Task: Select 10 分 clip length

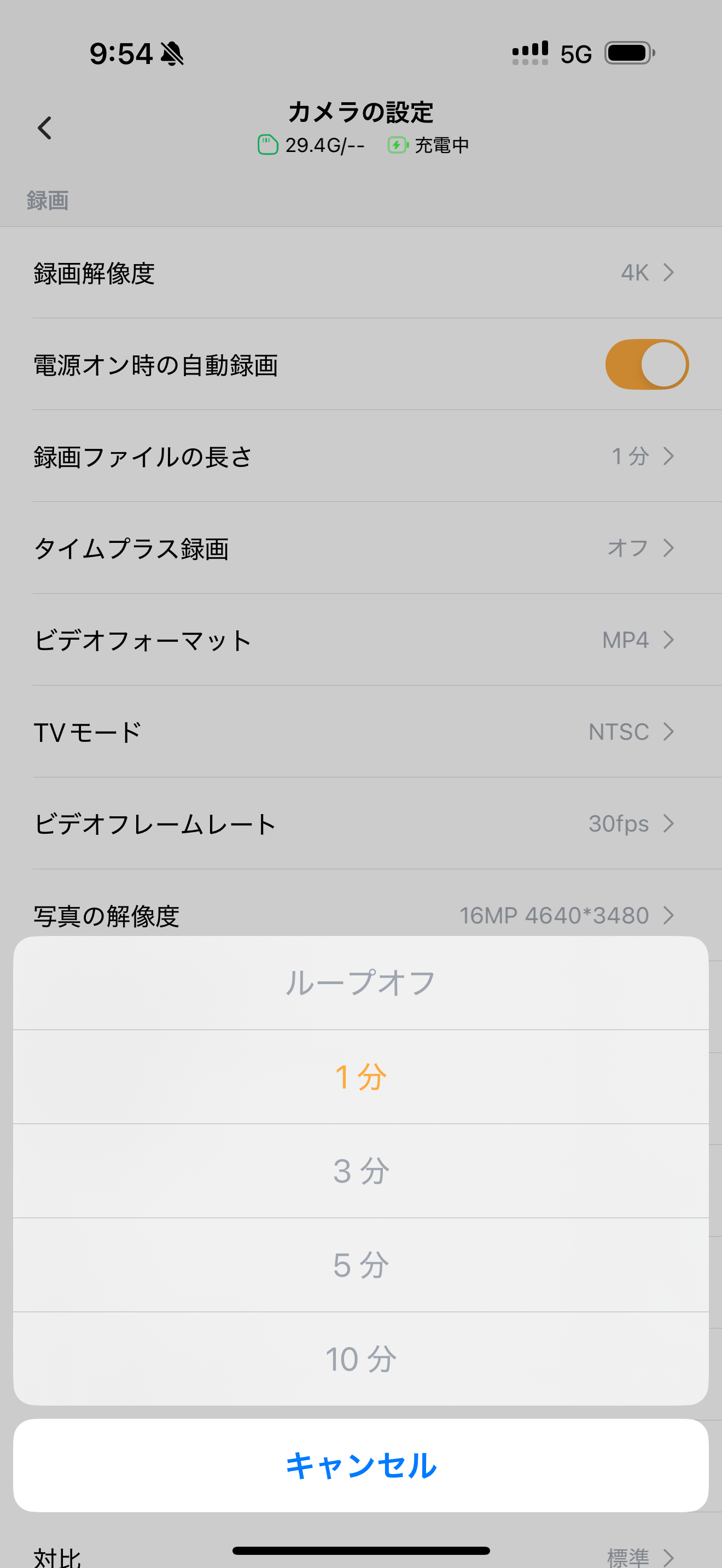Action: click(x=360, y=1359)
